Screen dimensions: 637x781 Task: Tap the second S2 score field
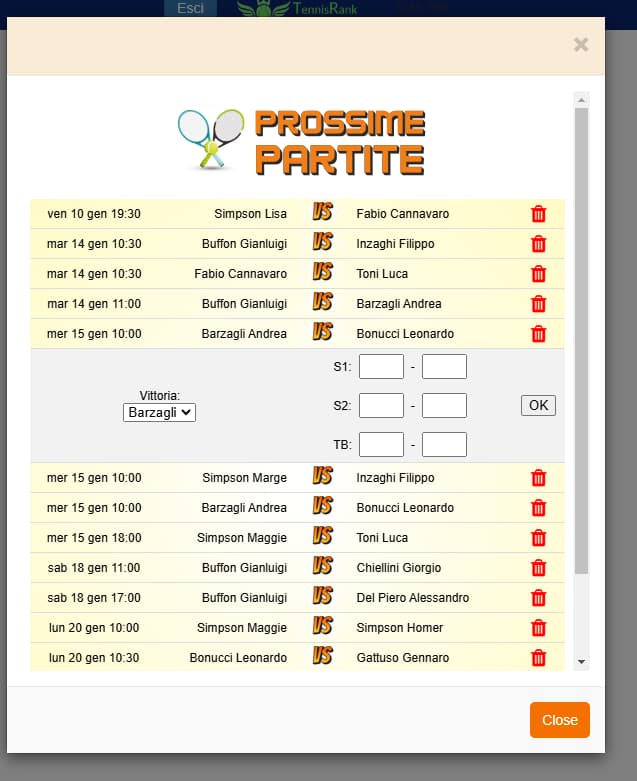click(444, 405)
